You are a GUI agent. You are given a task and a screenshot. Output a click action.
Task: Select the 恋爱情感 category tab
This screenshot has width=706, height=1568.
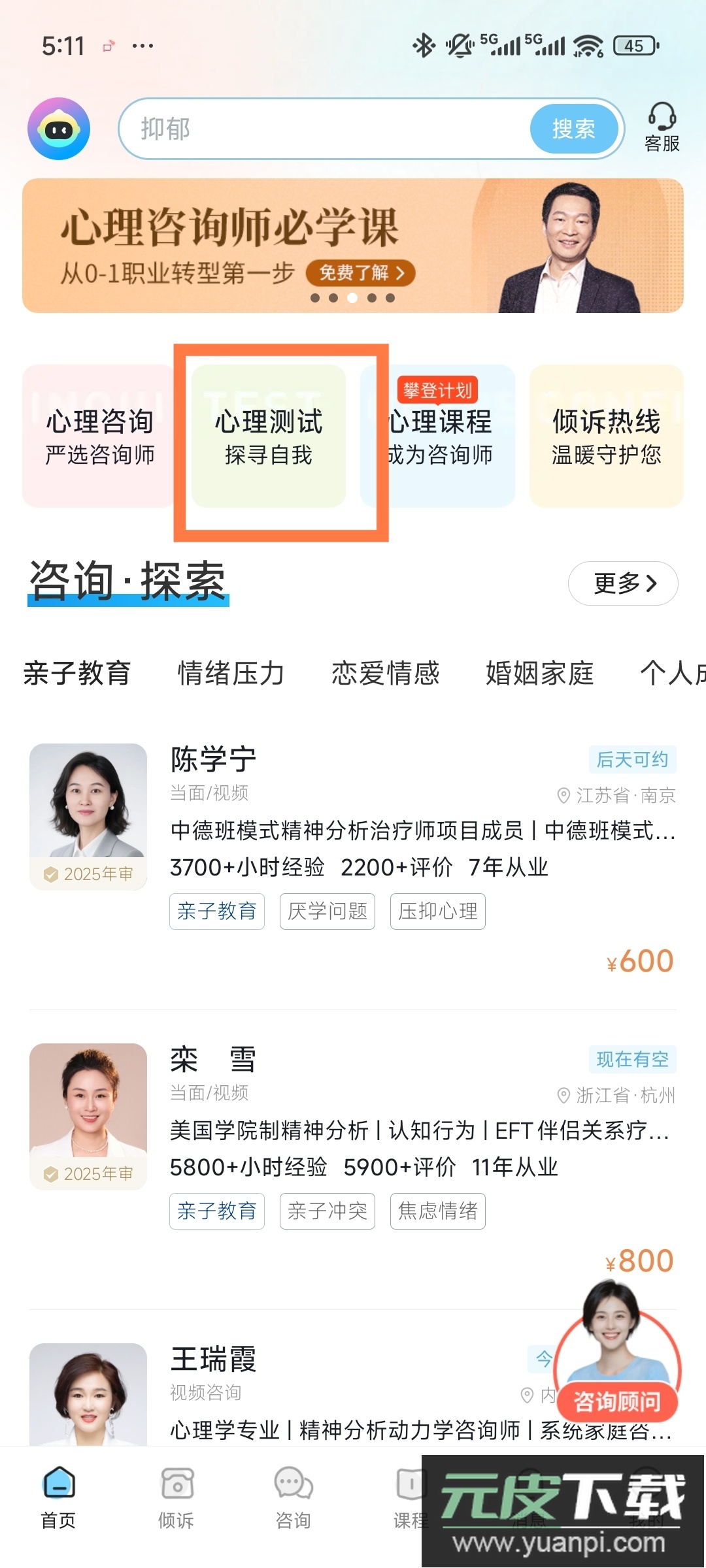[385, 673]
